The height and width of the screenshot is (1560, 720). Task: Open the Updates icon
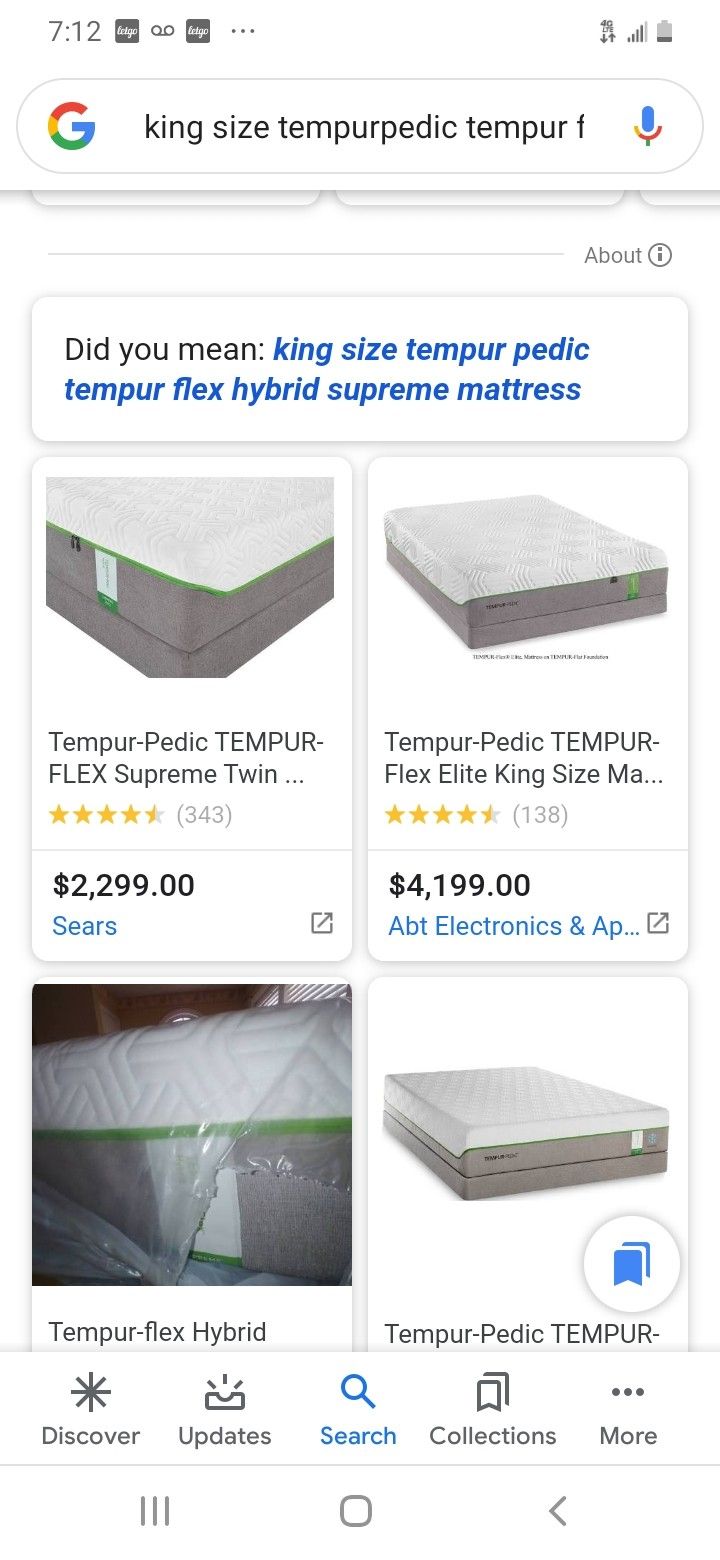(x=224, y=1391)
